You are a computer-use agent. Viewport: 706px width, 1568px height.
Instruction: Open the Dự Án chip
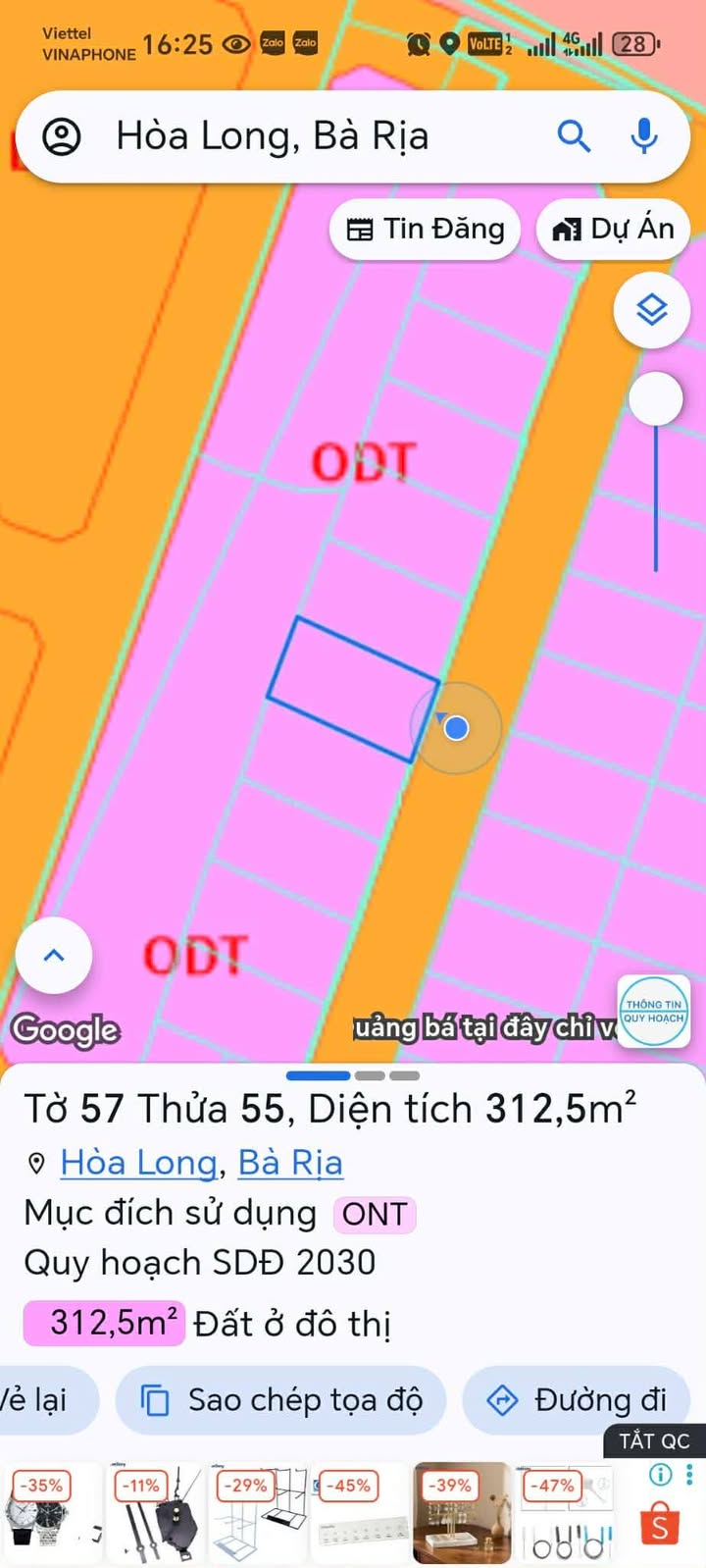[613, 230]
